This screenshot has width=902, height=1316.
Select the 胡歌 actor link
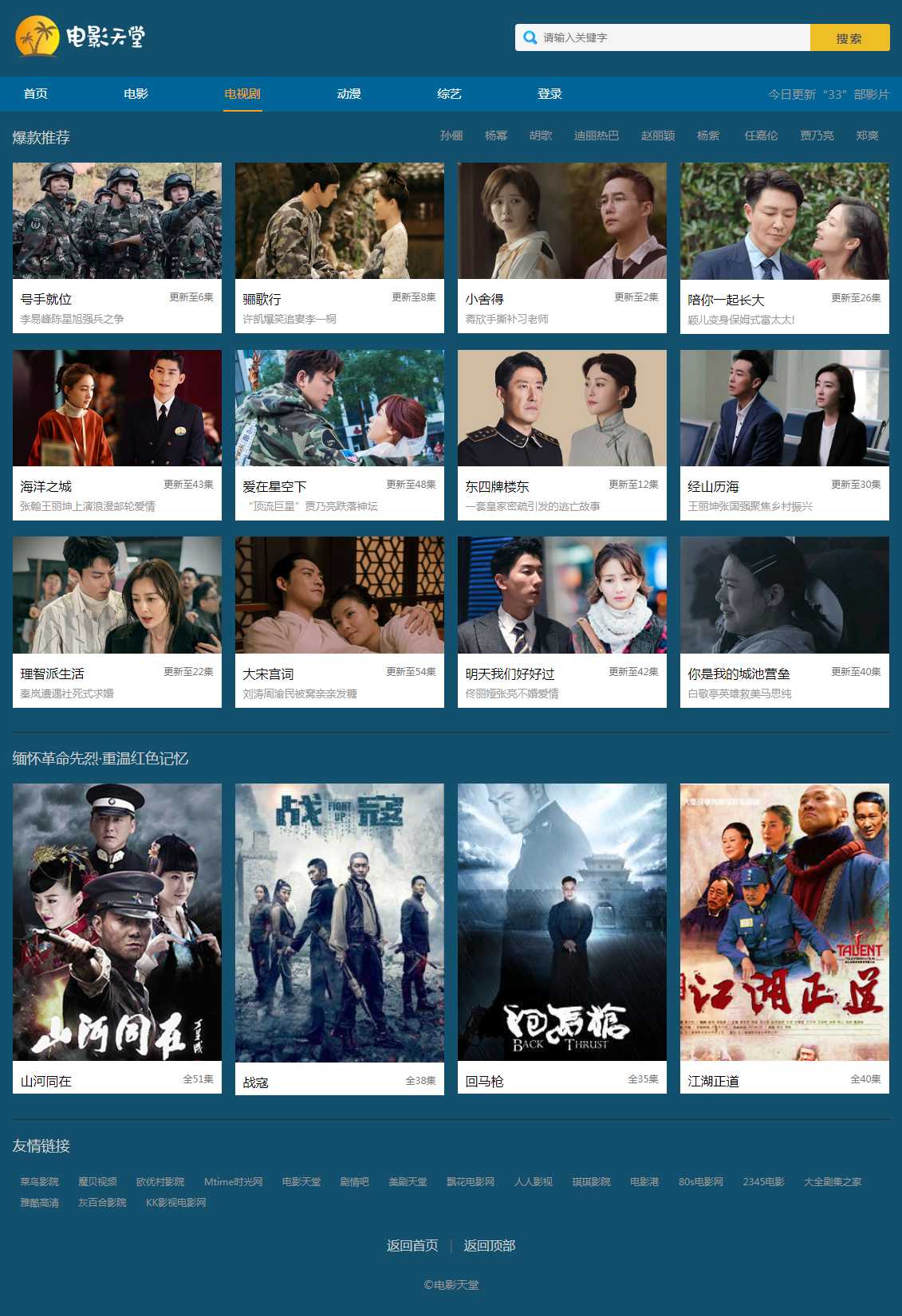541,136
